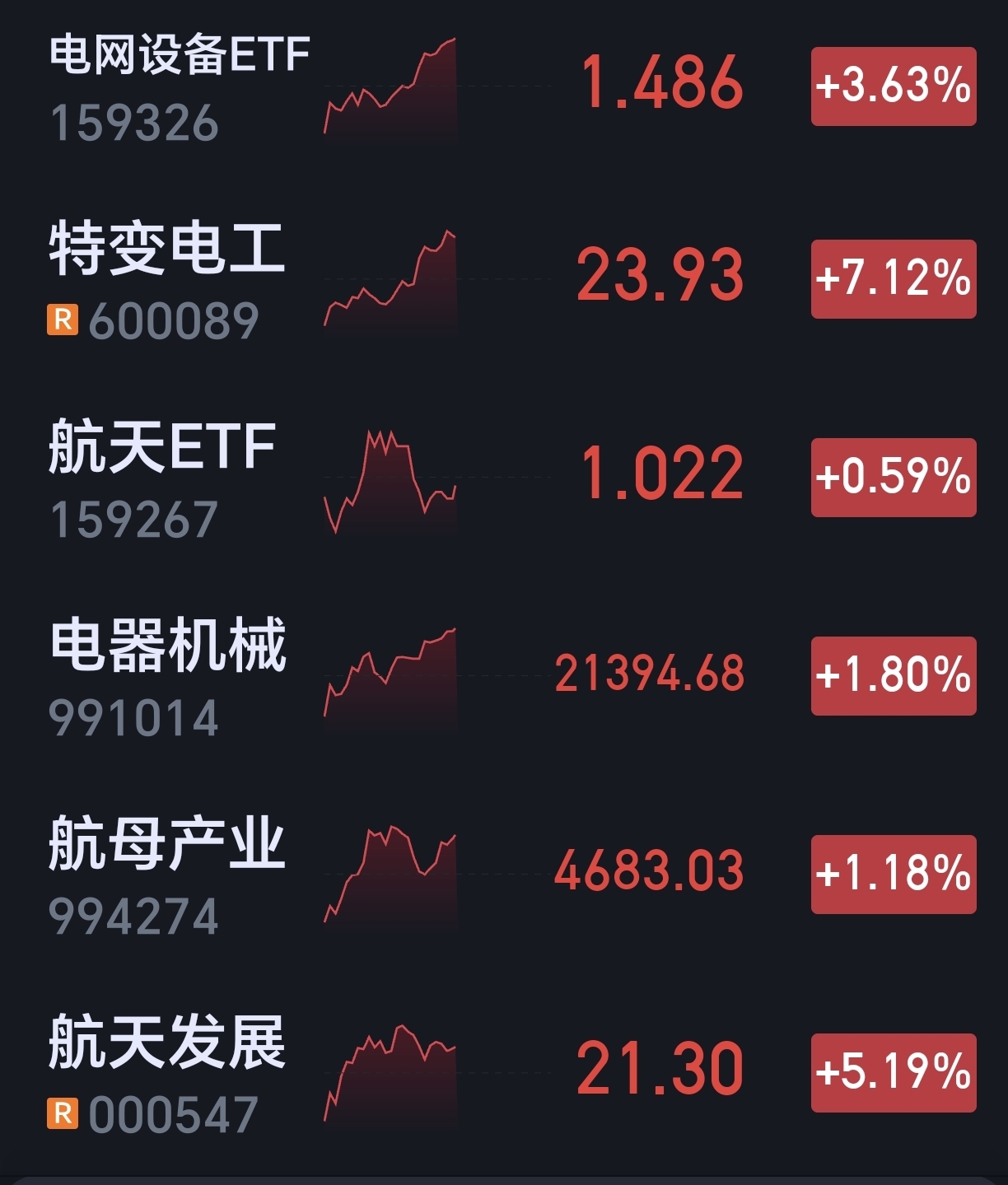This screenshot has height=1185, width=1008.
Task: Open the 电器机械 991014 index row
Action: pyautogui.click(x=504, y=675)
